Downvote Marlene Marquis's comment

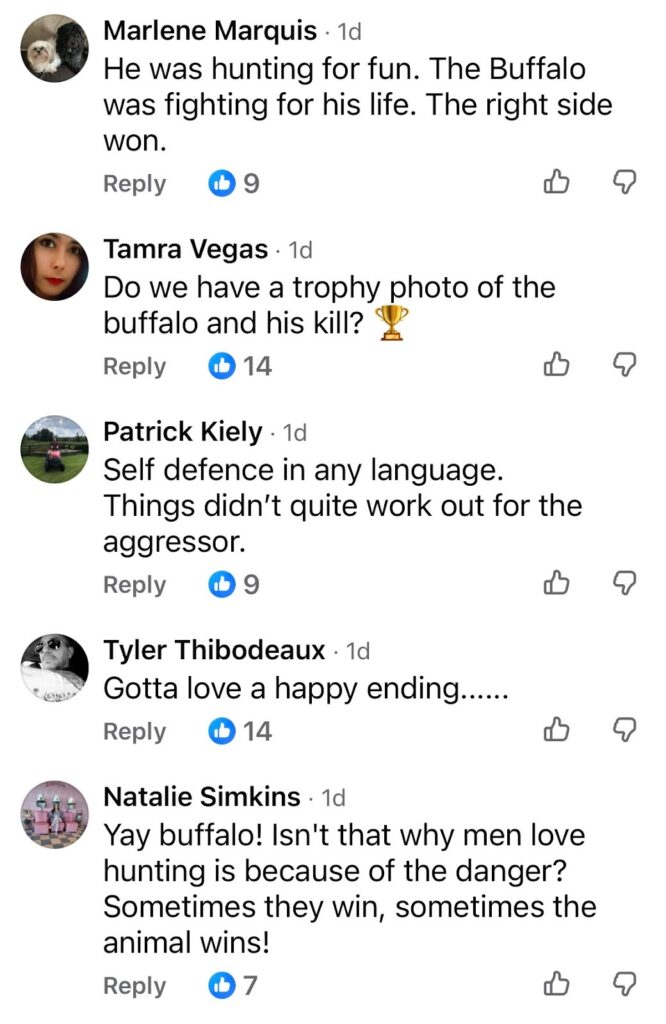(624, 182)
